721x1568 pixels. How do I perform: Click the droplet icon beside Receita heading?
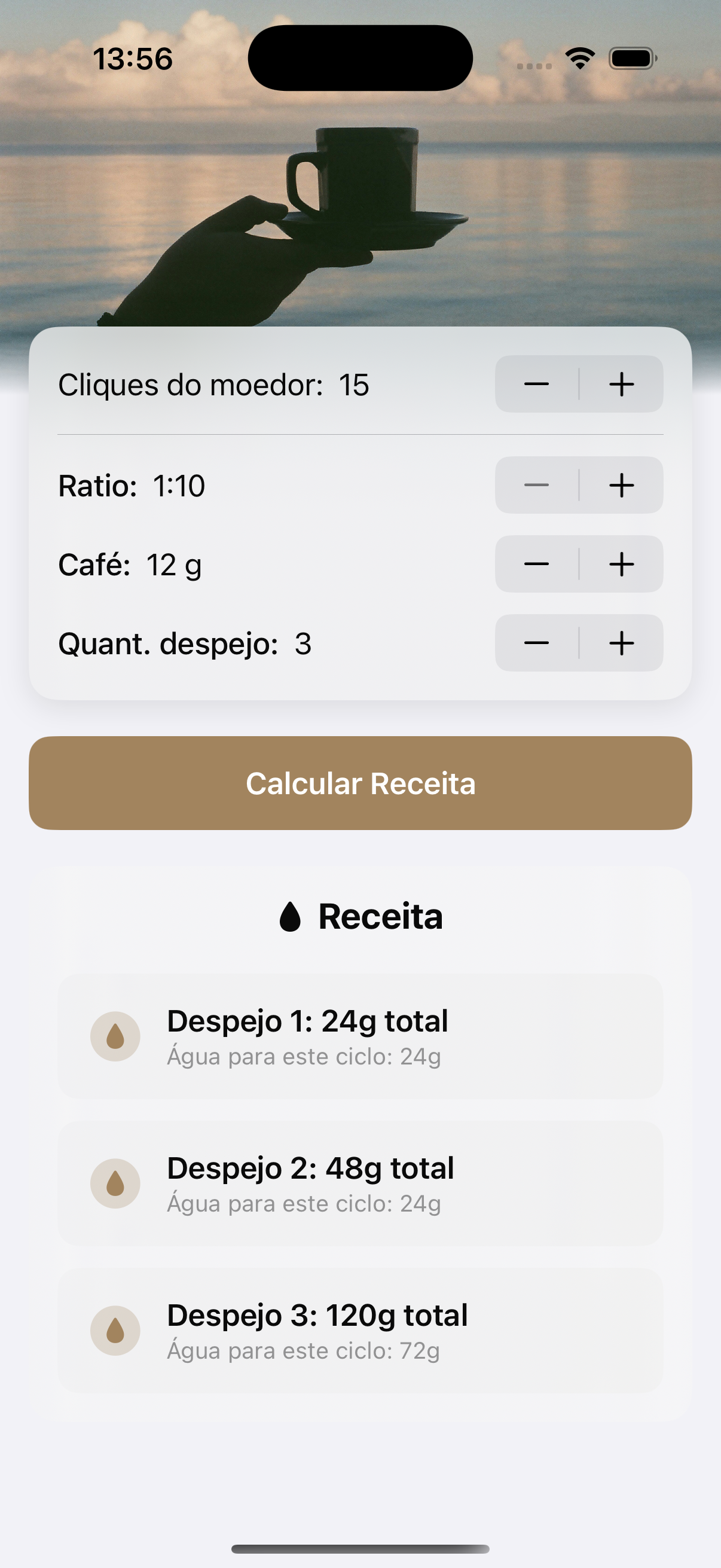click(x=291, y=917)
